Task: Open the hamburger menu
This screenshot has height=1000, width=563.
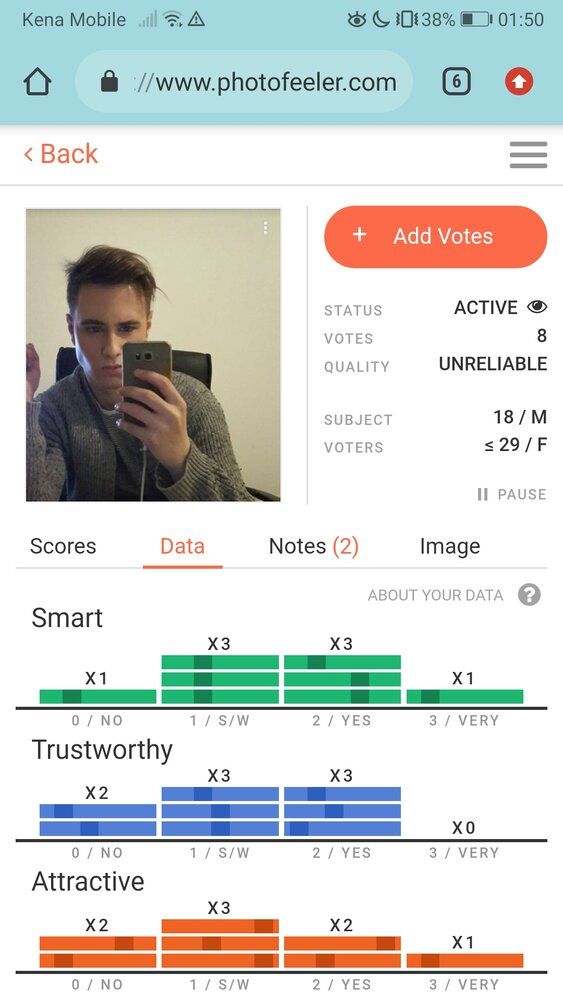Action: [528, 154]
